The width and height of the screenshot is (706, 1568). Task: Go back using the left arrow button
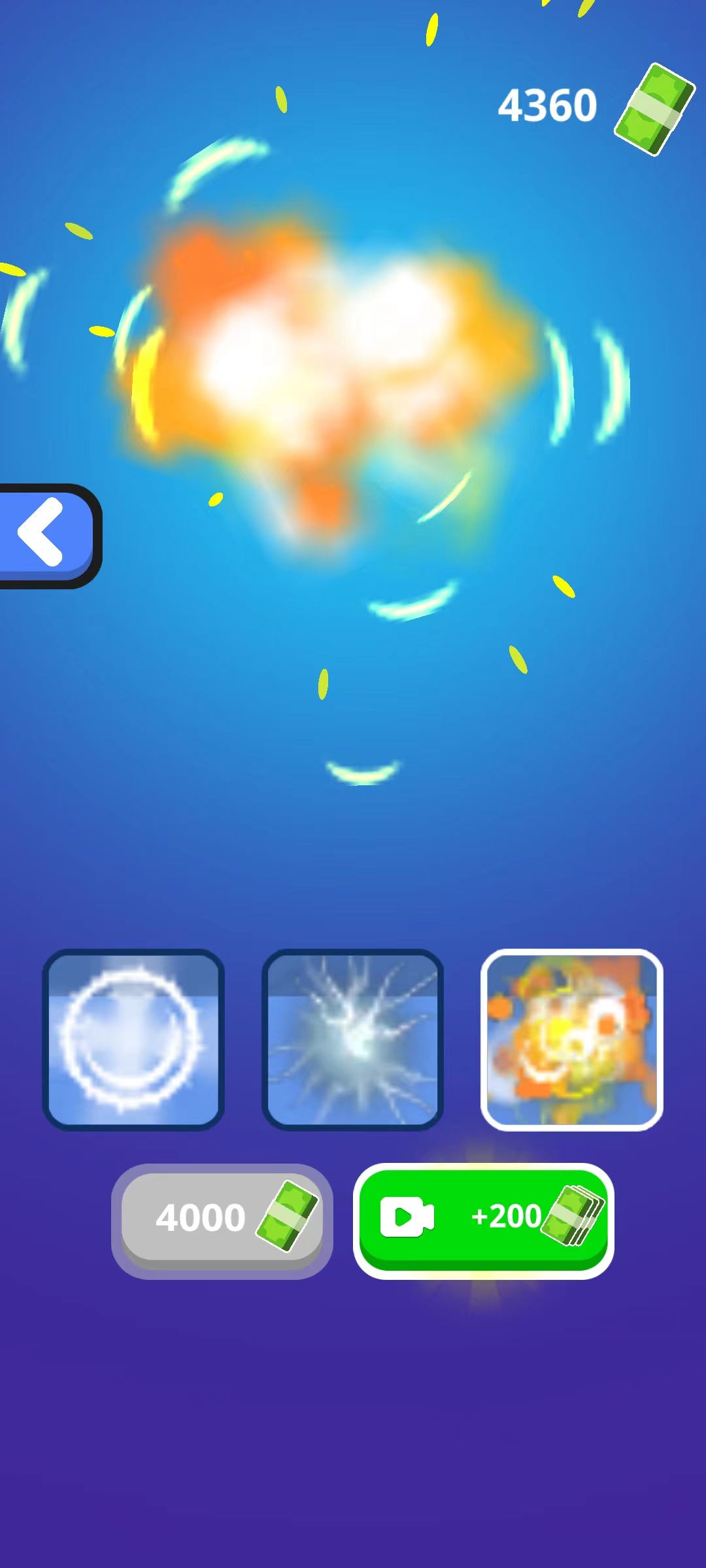[46, 534]
